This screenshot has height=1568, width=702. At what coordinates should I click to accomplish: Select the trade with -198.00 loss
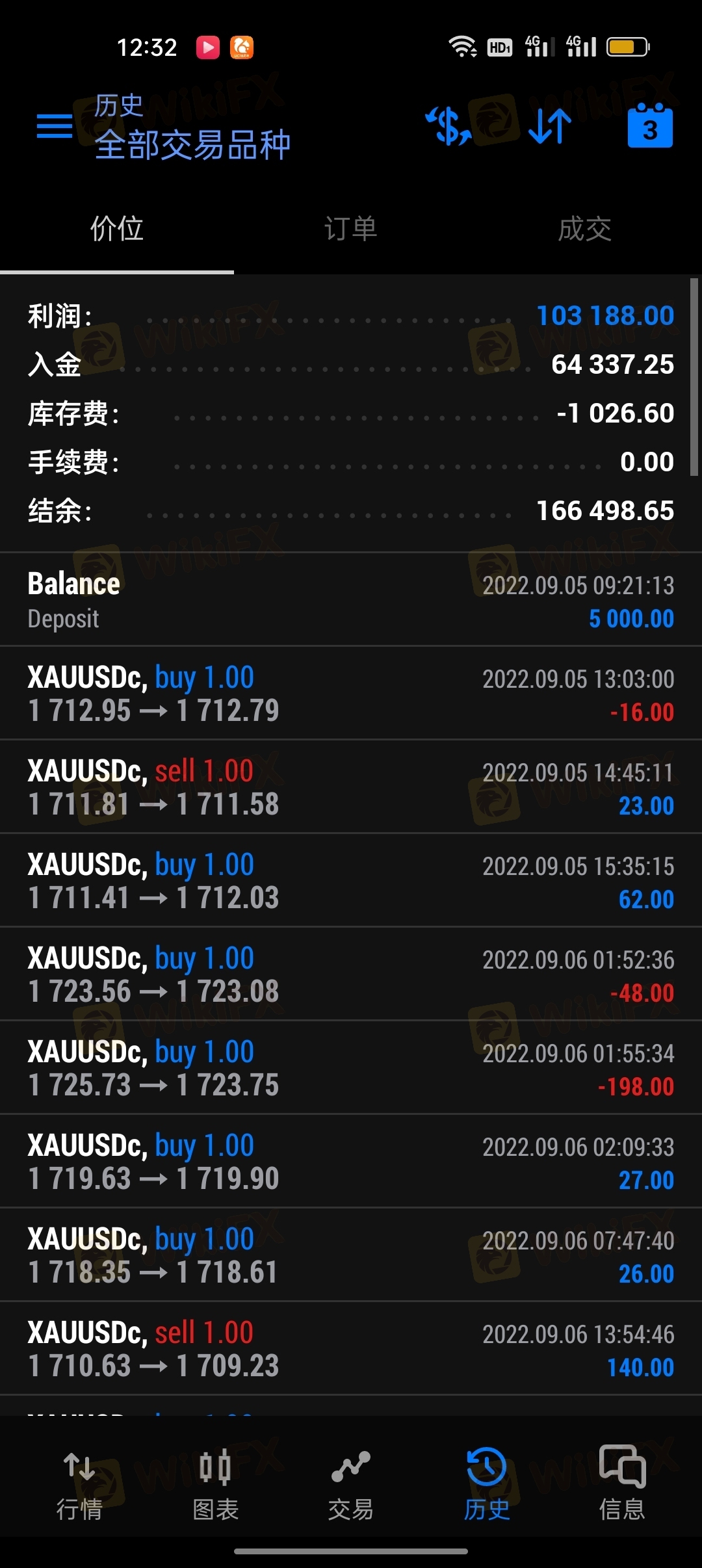click(x=351, y=1068)
